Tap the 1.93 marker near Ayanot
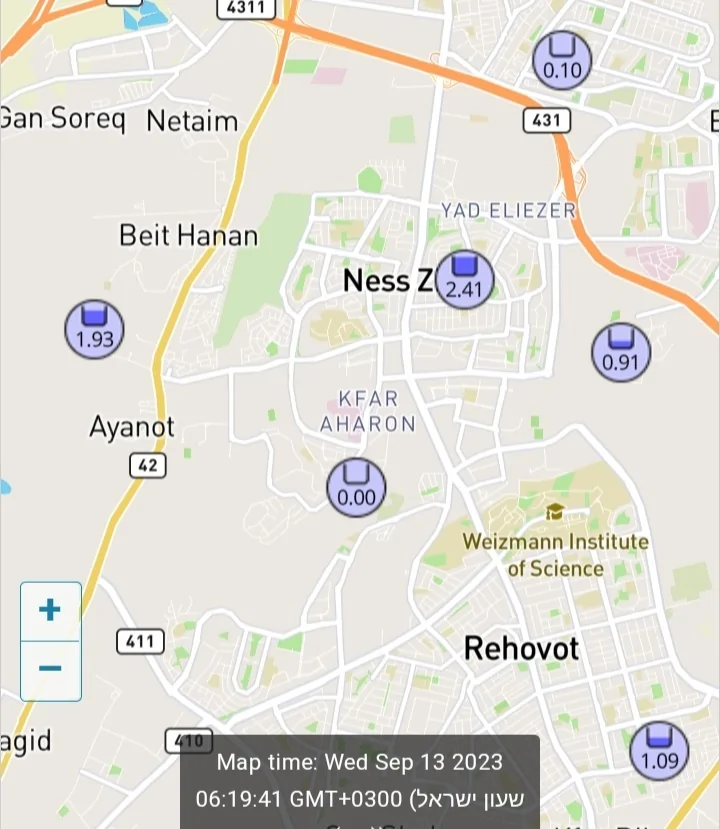The width and height of the screenshot is (720, 829). pyautogui.click(x=95, y=329)
